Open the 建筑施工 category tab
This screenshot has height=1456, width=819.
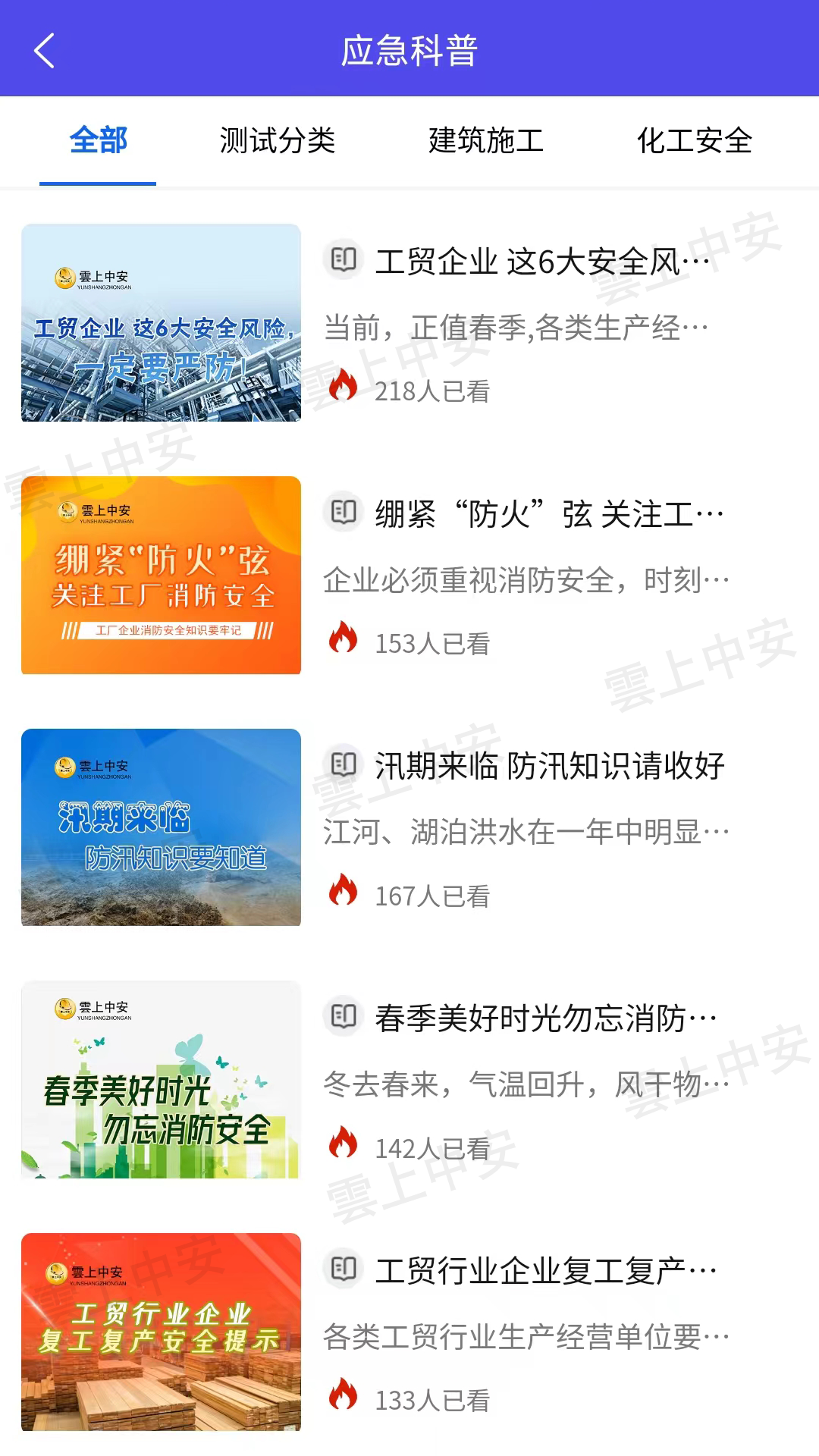pyautogui.click(x=486, y=141)
